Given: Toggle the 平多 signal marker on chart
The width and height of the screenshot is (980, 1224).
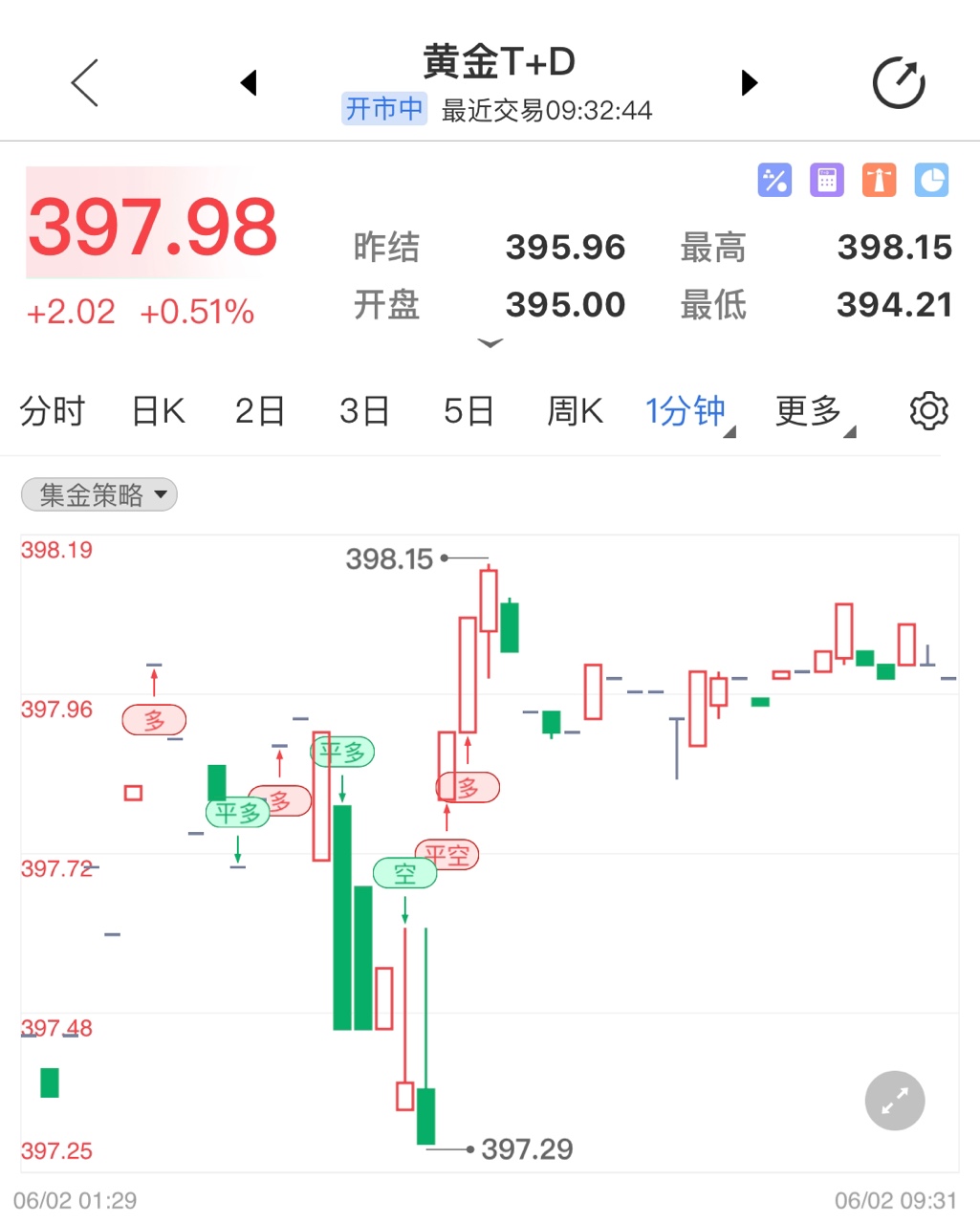Looking at the screenshot, I should tap(237, 812).
